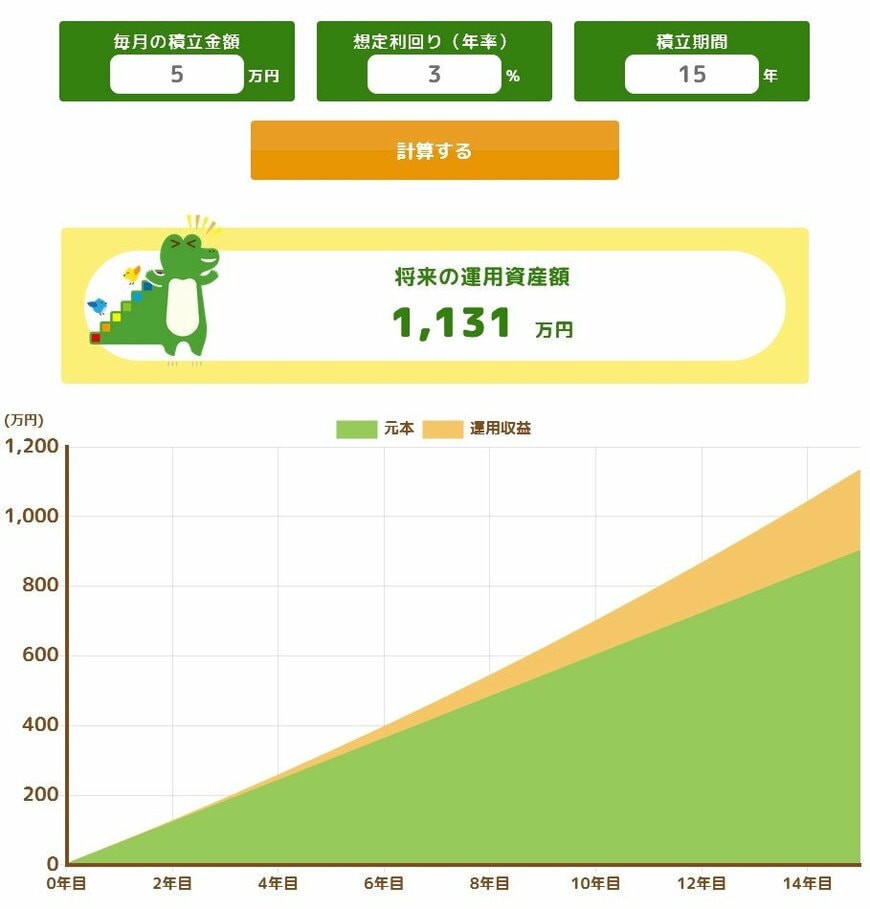Edit the savings period years field
The height and width of the screenshot is (909, 870).
(x=691, y=75)
